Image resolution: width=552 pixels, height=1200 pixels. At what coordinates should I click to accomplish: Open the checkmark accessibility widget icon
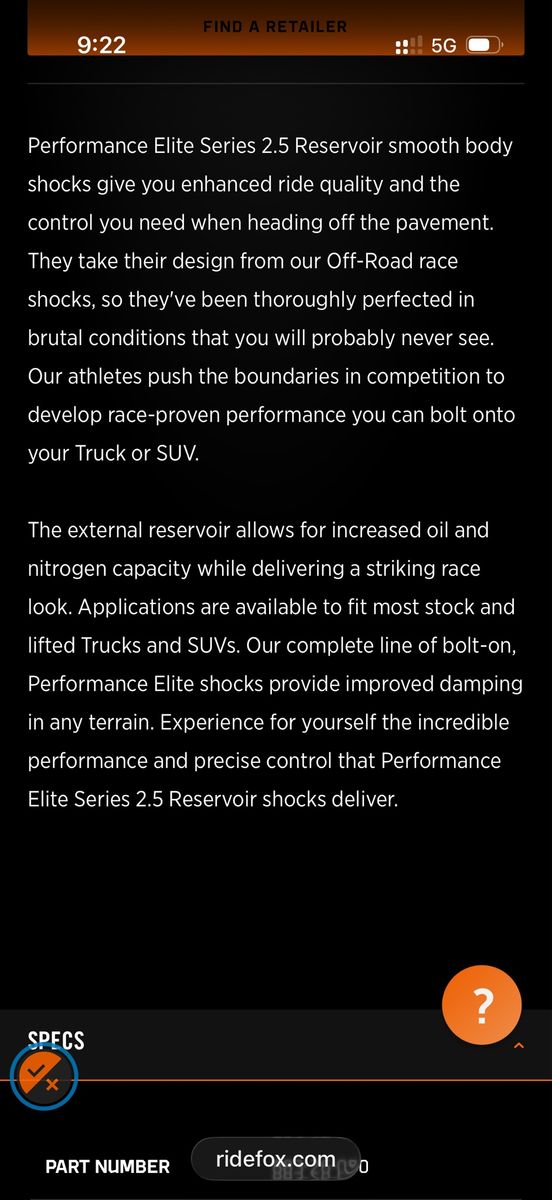(x=43, y=1076)
